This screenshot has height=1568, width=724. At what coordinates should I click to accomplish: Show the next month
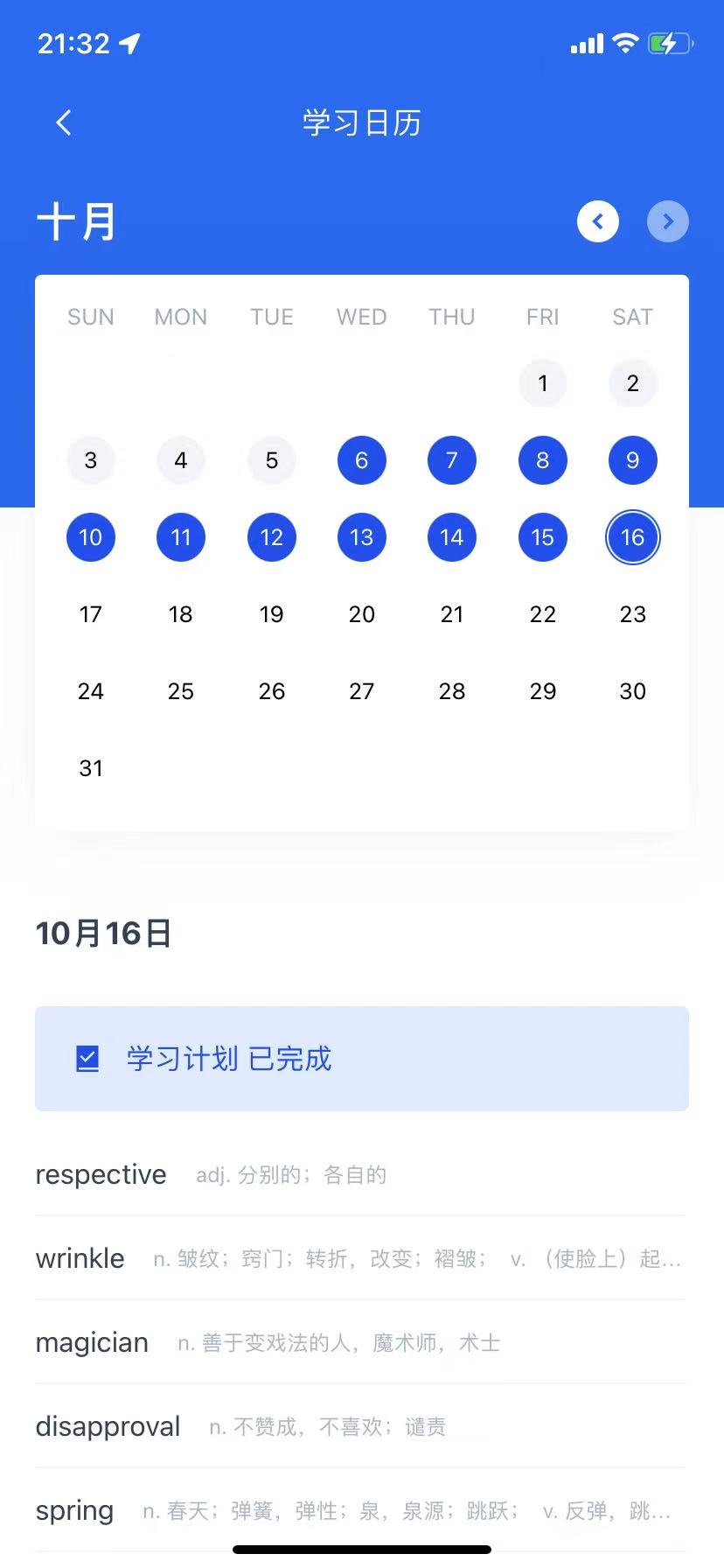(668, 221)
